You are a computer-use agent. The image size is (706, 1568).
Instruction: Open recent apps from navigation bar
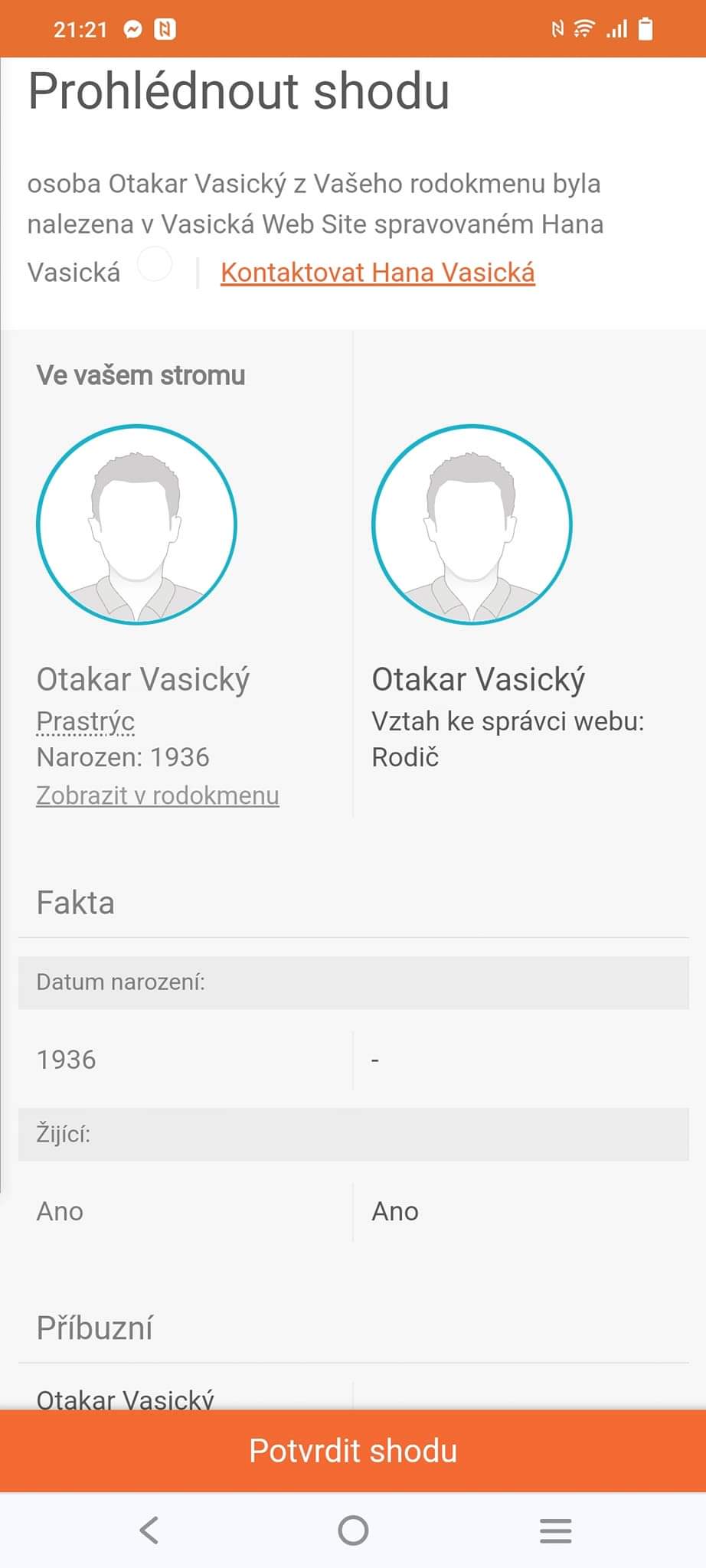click(x=555, y=1530)
